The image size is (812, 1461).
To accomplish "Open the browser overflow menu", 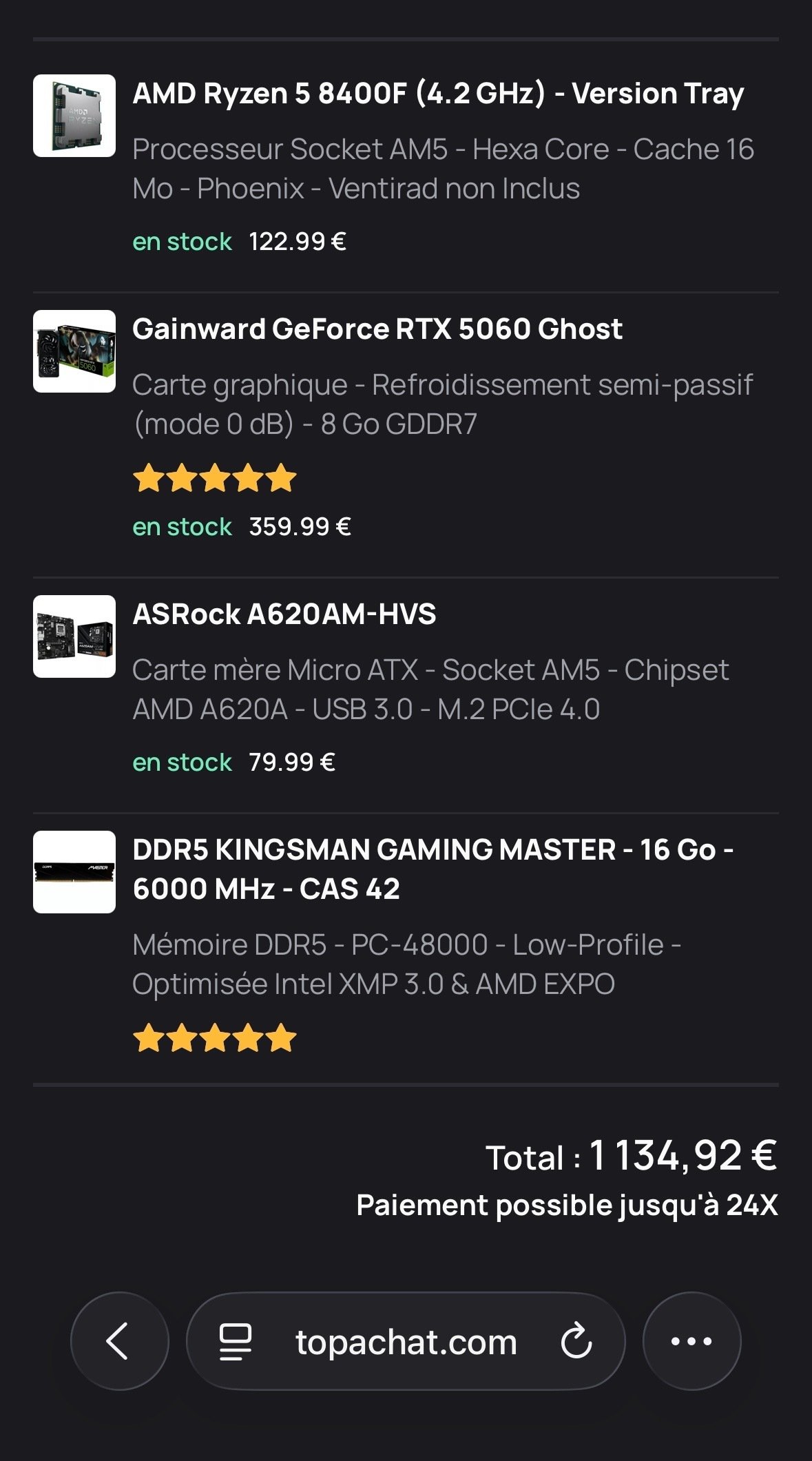I will point(691,1340).
